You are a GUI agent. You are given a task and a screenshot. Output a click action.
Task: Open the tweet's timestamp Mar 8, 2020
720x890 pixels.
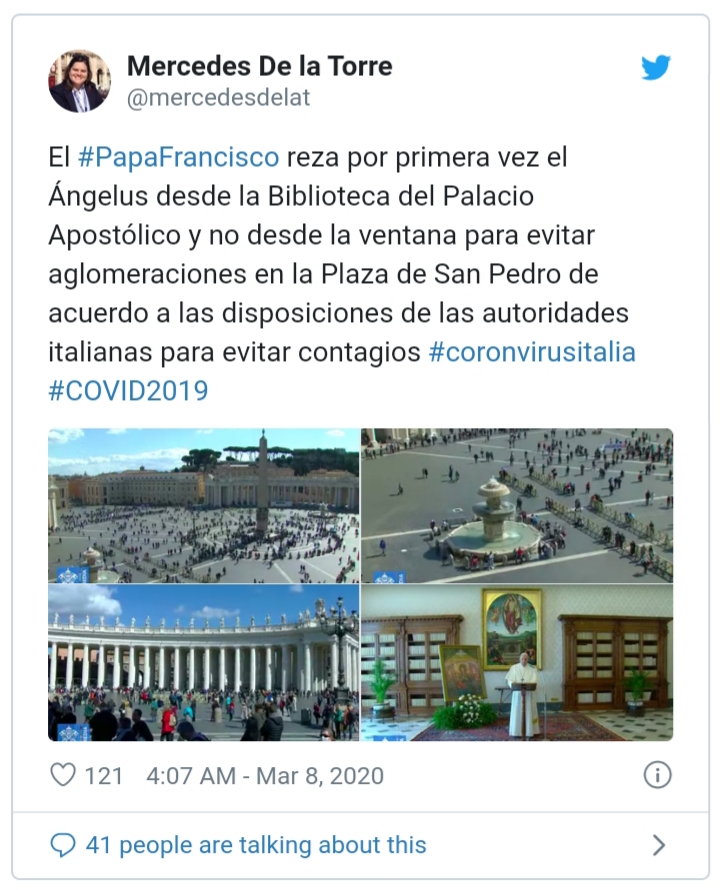point(265,775)
